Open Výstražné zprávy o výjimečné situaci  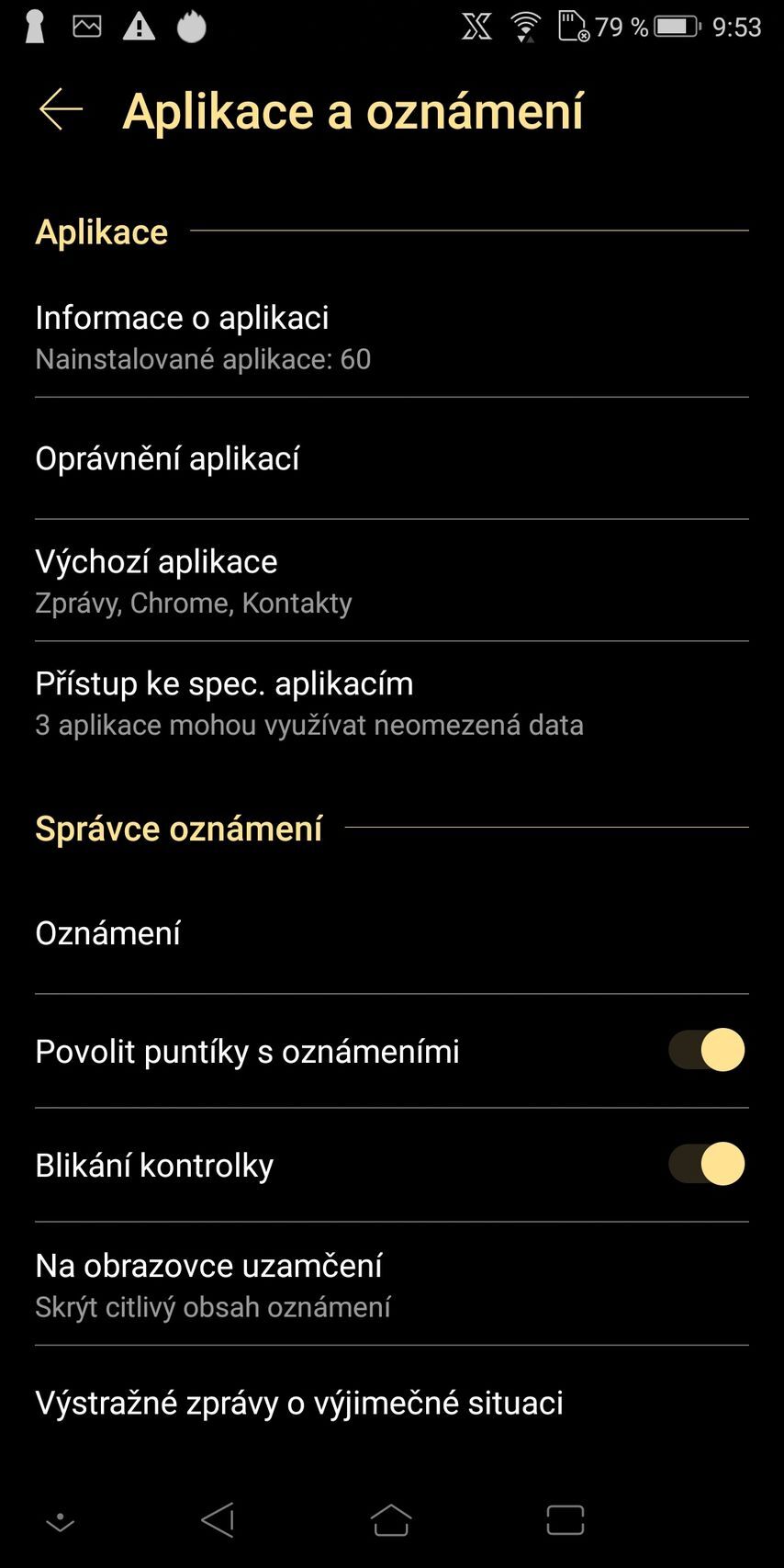pos(391,1403)
